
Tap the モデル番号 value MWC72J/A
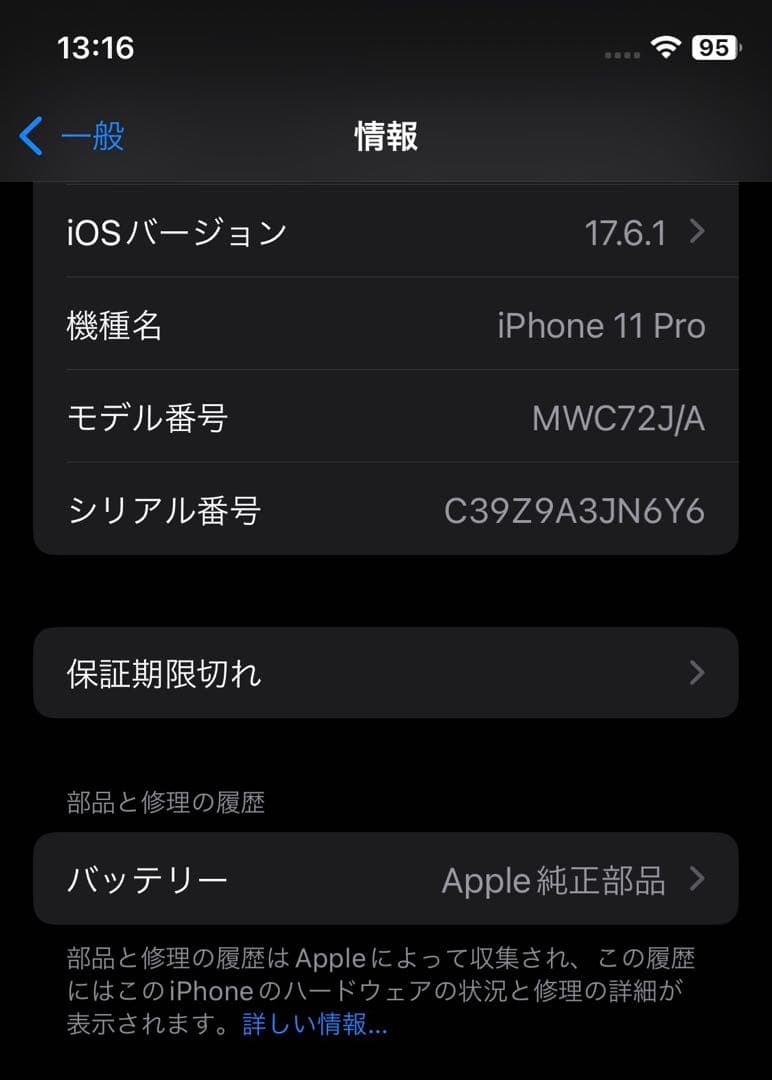coord(620,418)
